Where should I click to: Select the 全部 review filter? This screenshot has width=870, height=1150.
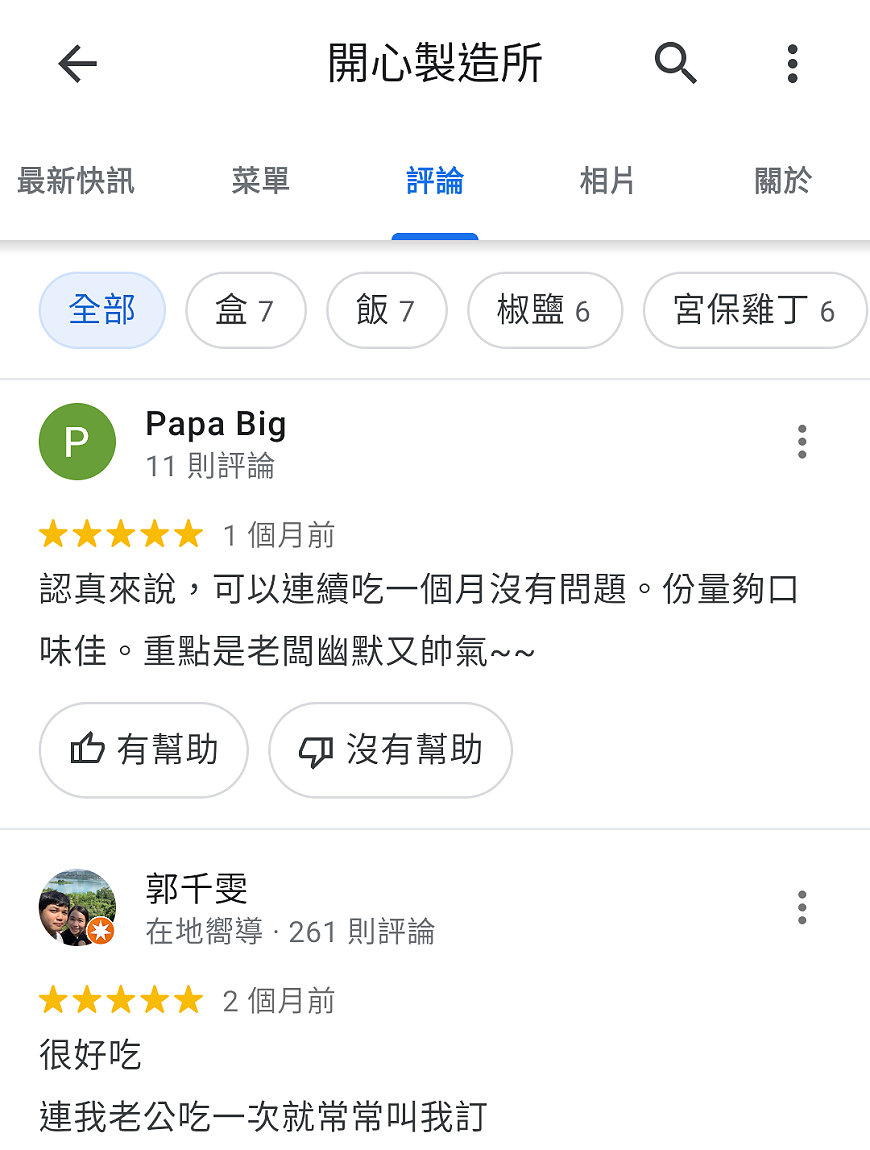click(x=102, y=311)
